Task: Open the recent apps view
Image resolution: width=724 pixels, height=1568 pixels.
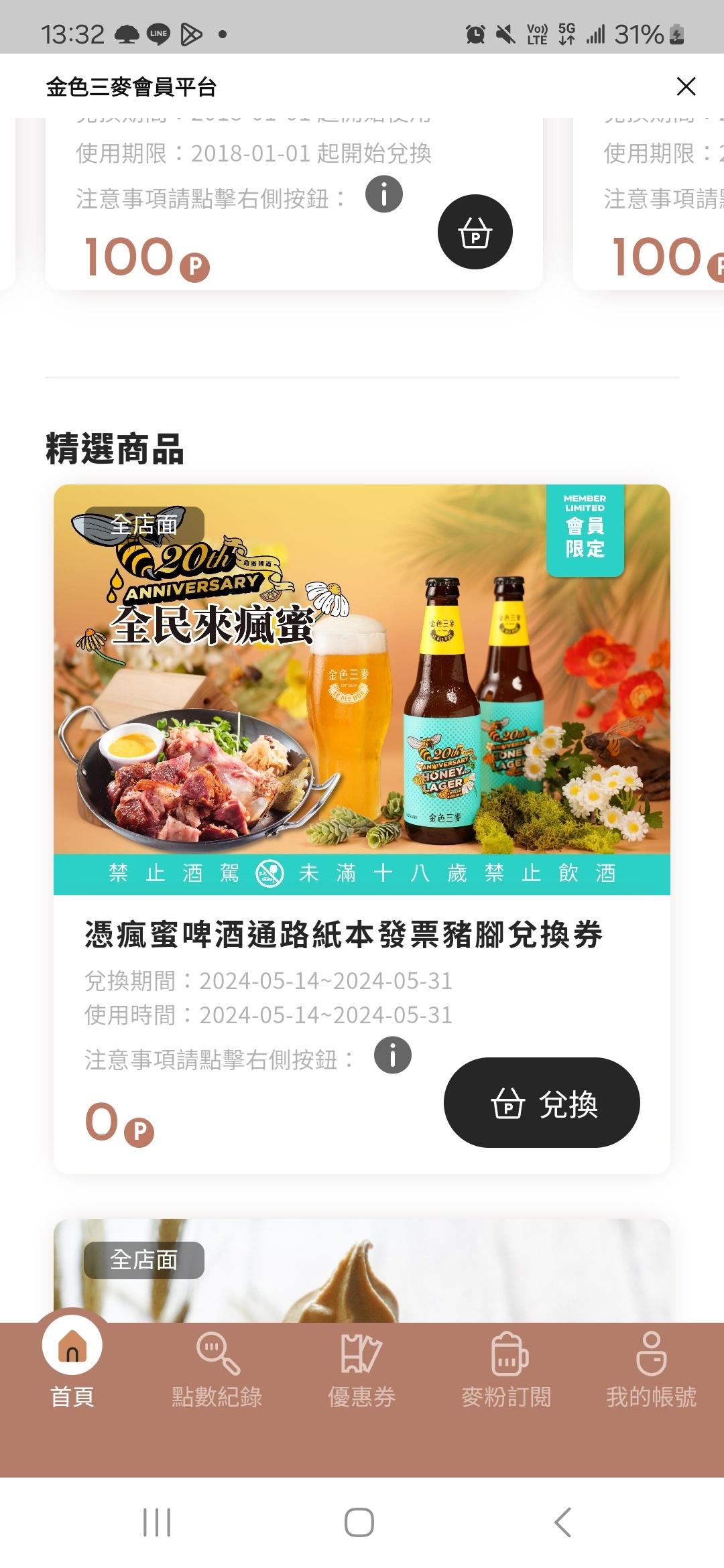Action: tap(157, 1522)
